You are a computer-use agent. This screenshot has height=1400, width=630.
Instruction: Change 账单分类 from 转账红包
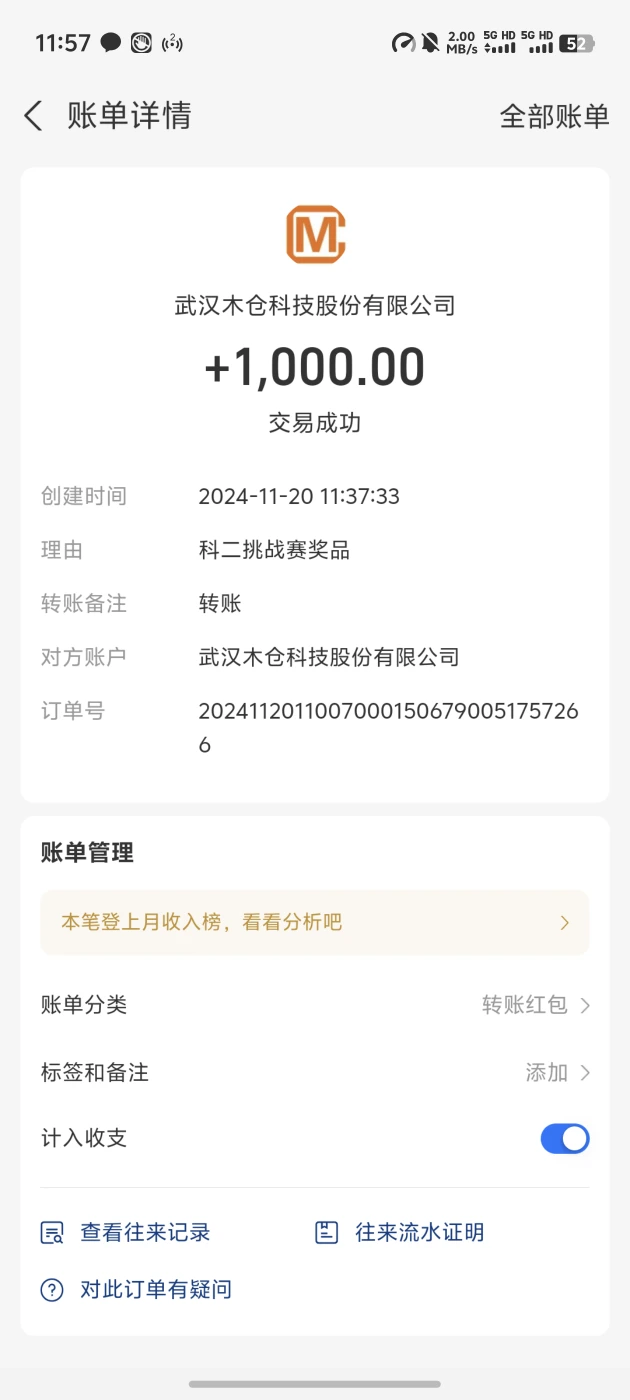coord(536,1005)
